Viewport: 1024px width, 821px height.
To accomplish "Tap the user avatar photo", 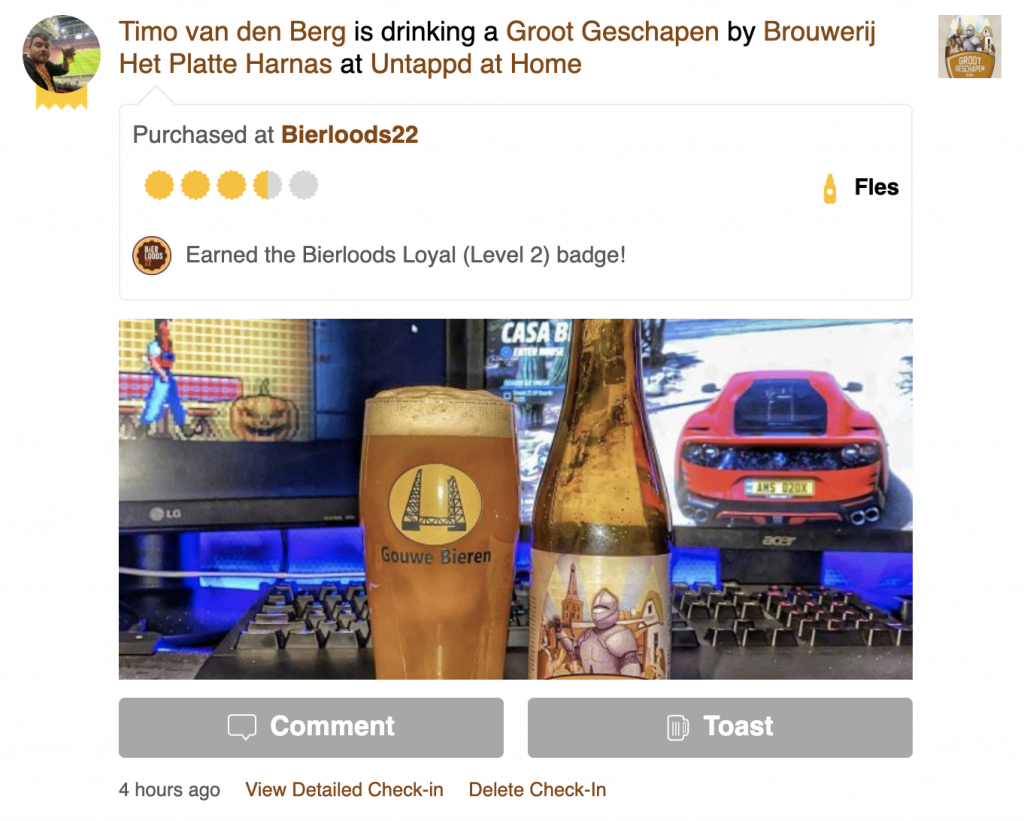I will coord(61,54).
